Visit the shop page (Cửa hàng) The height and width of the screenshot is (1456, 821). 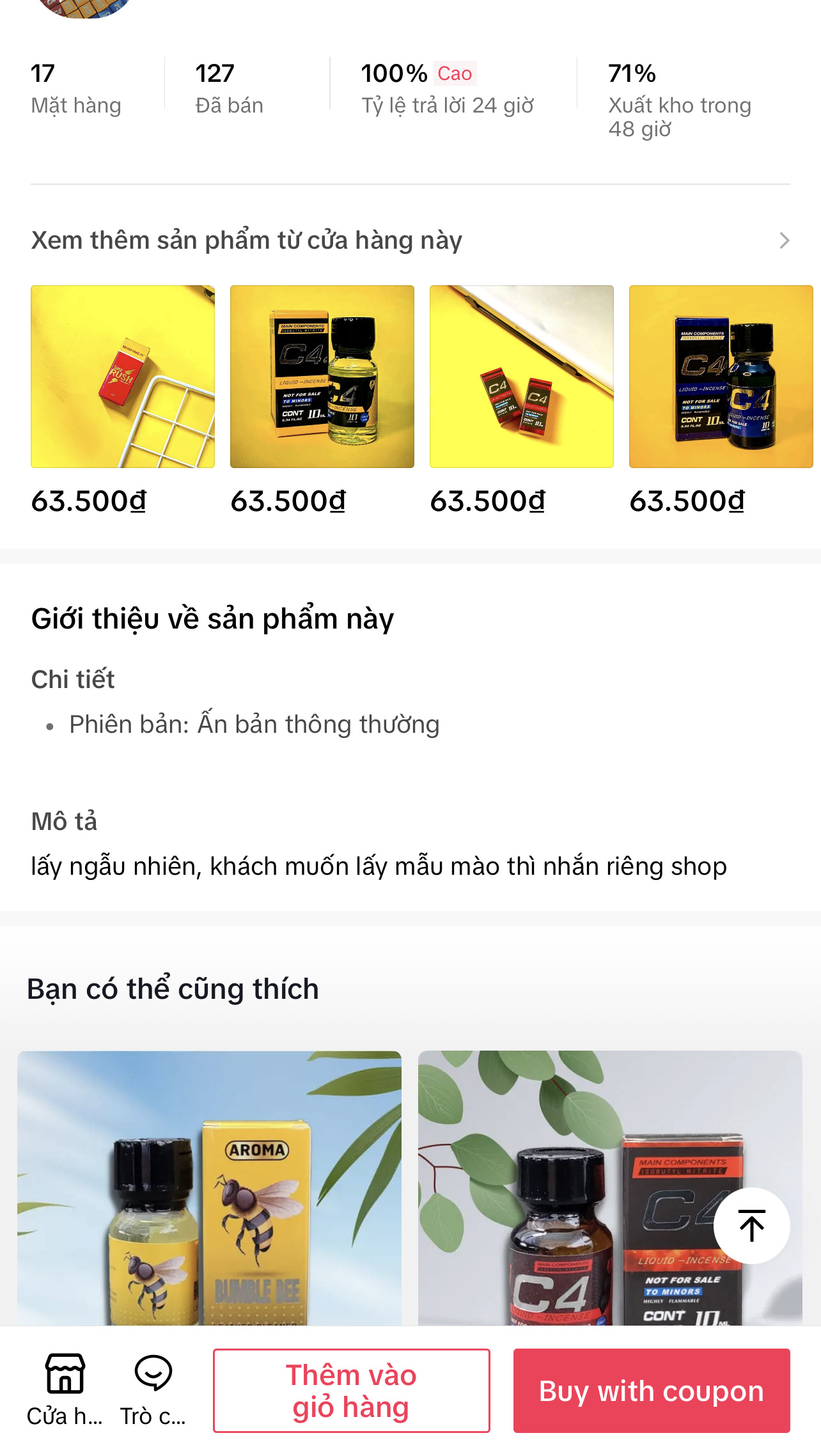pos(65,1389)
